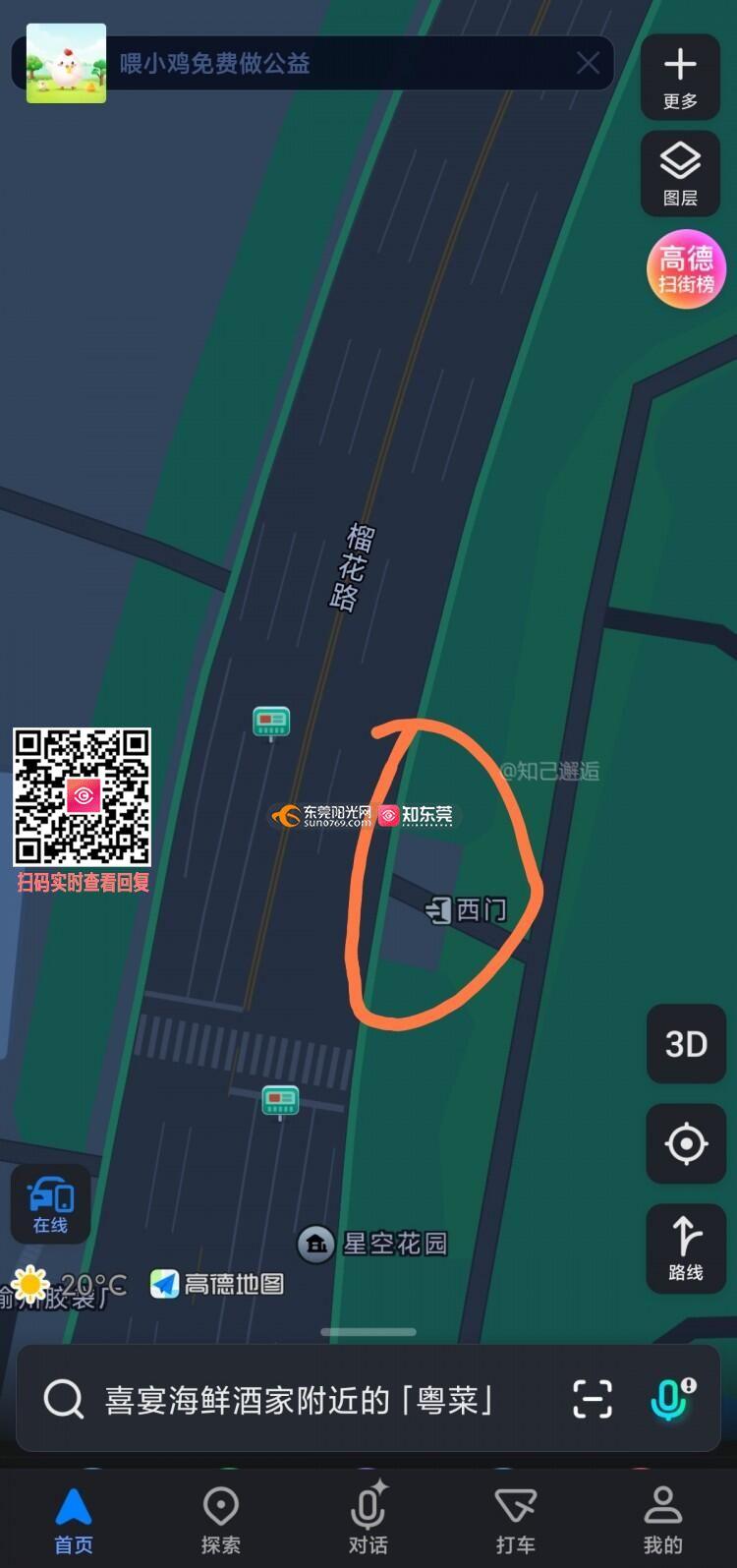Switch to the 探索 tab
This screenshot has width=737, height=1568.
click(221, 1519)
